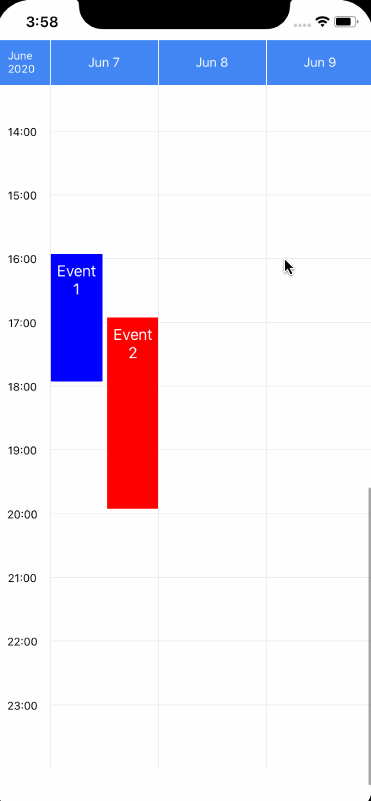
Task: Select the Jun 7 day header
Action: pyautogui.click(x=104, y=62)
